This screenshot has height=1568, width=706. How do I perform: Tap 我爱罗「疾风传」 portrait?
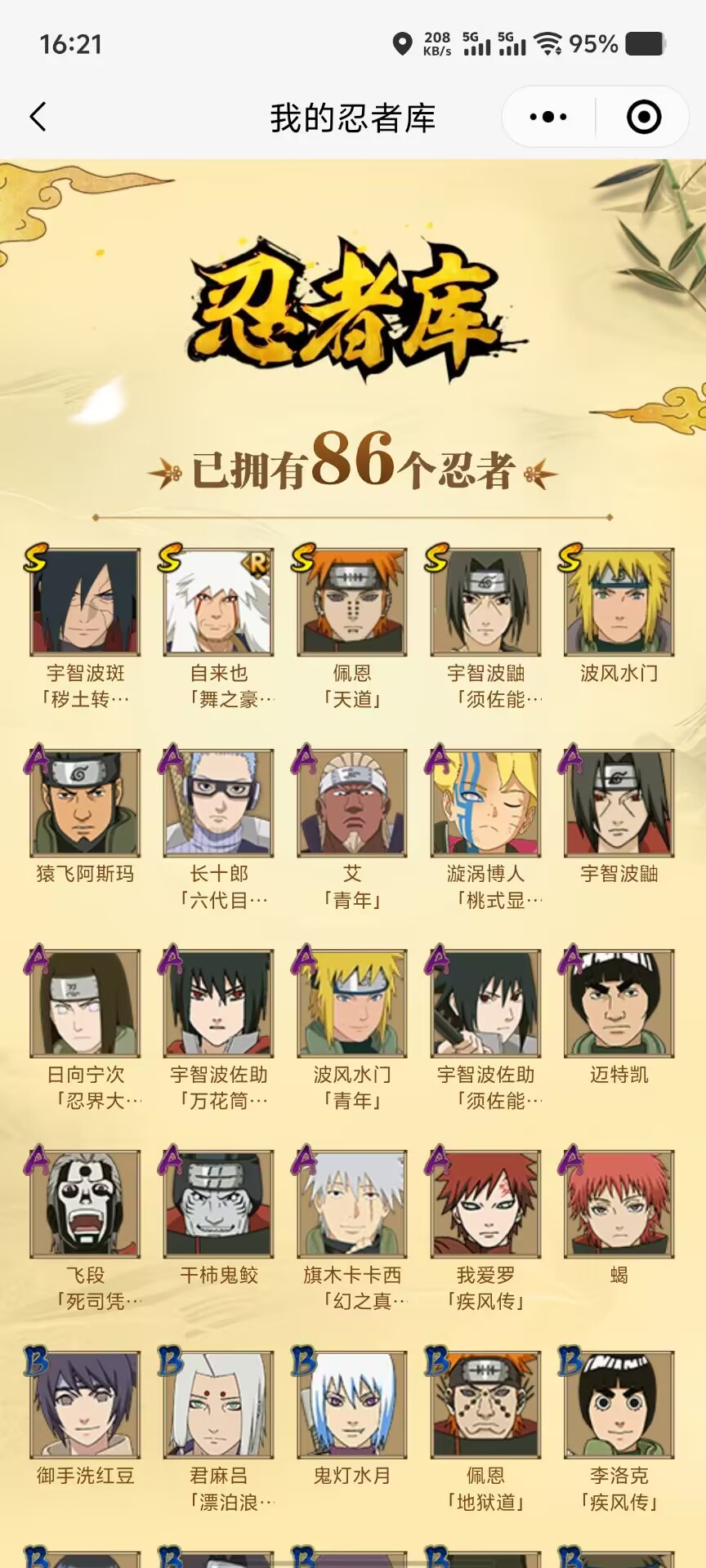click(x=485, y=1205)
